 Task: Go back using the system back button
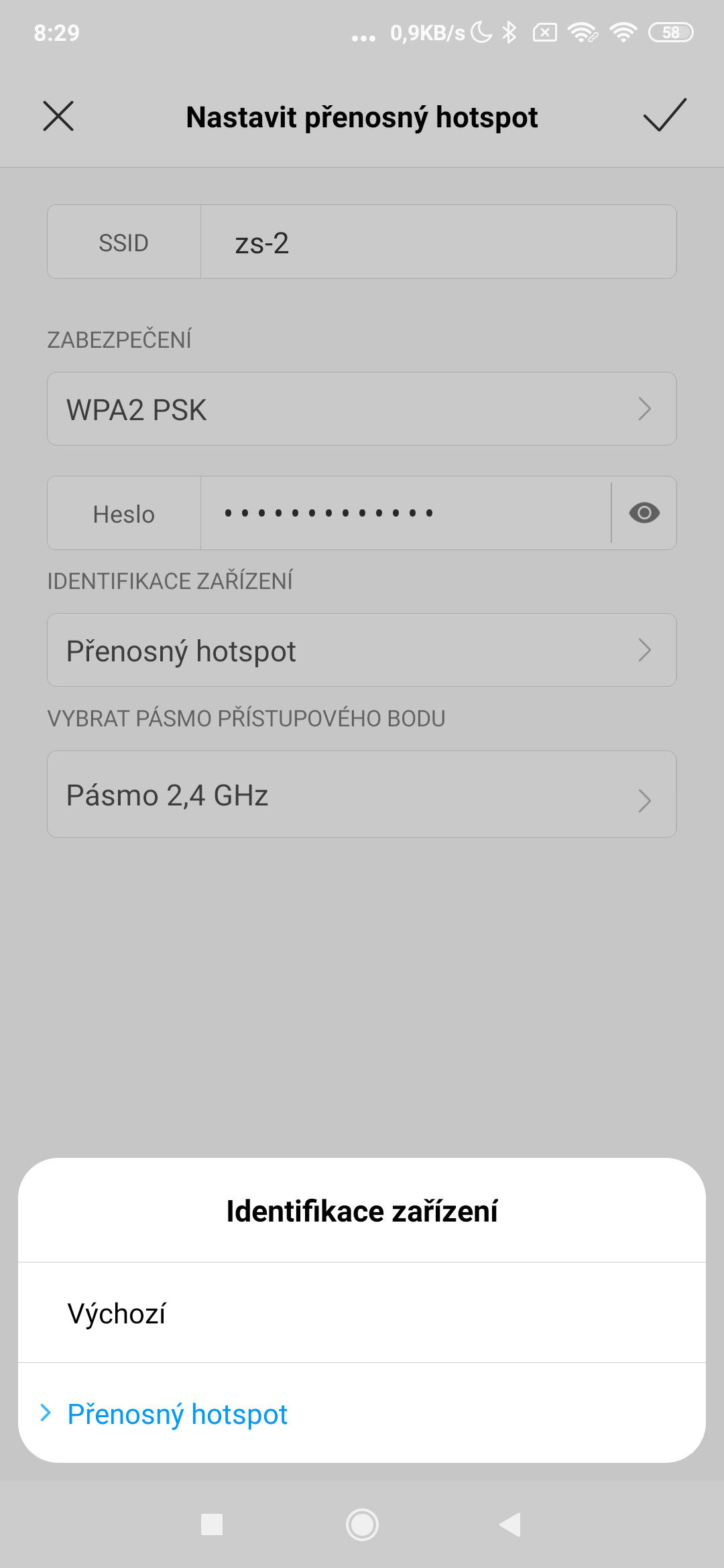pyautogui.click(x=511, y=1524)
